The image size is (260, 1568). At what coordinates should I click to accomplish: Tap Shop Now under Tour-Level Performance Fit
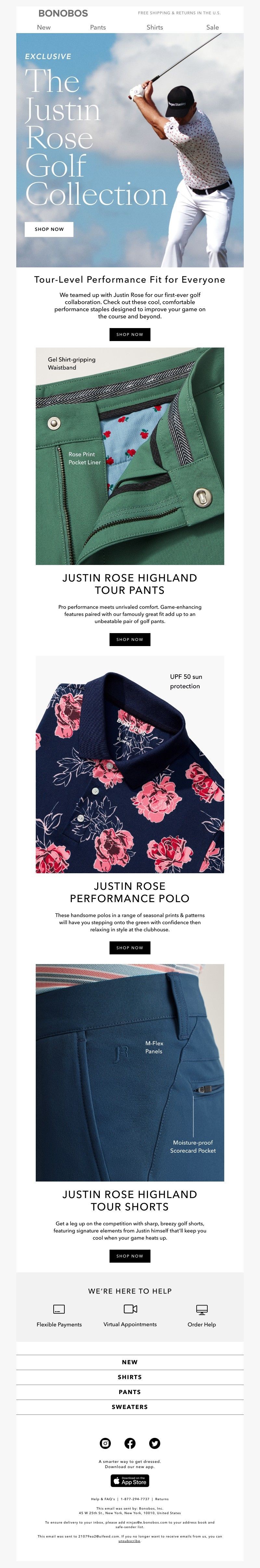129,334
